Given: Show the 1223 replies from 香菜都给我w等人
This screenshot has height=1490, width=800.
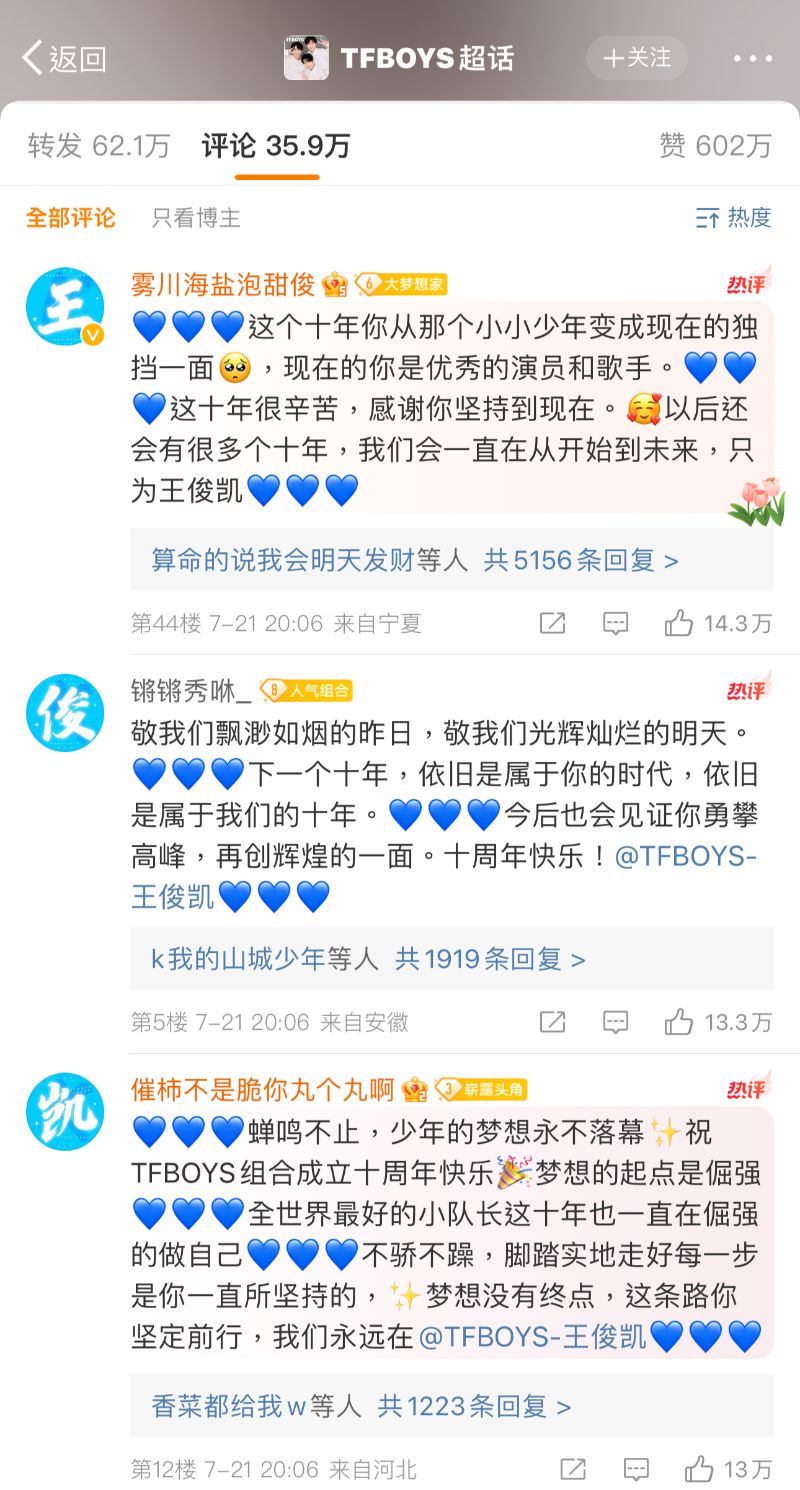Looking at the screenshot, I should [474, 1407].
